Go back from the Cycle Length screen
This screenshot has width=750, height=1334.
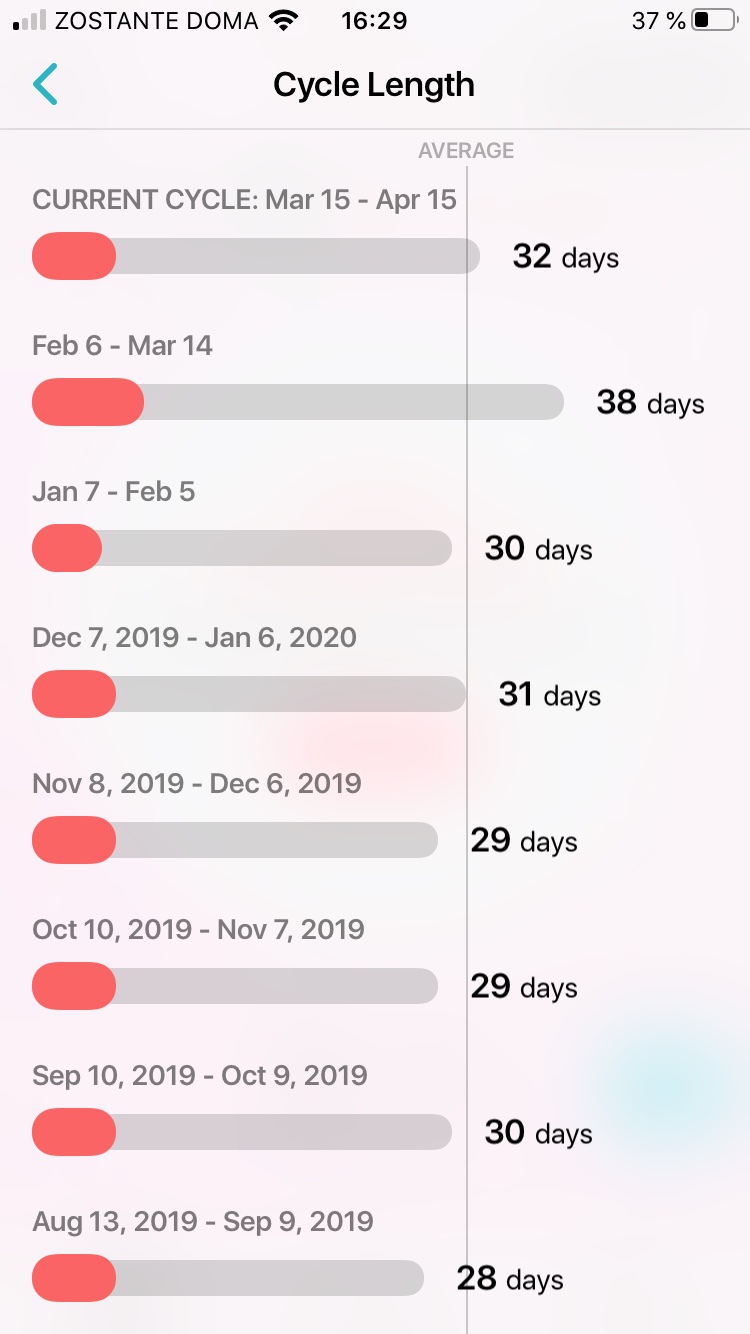(x=46, y=84)
